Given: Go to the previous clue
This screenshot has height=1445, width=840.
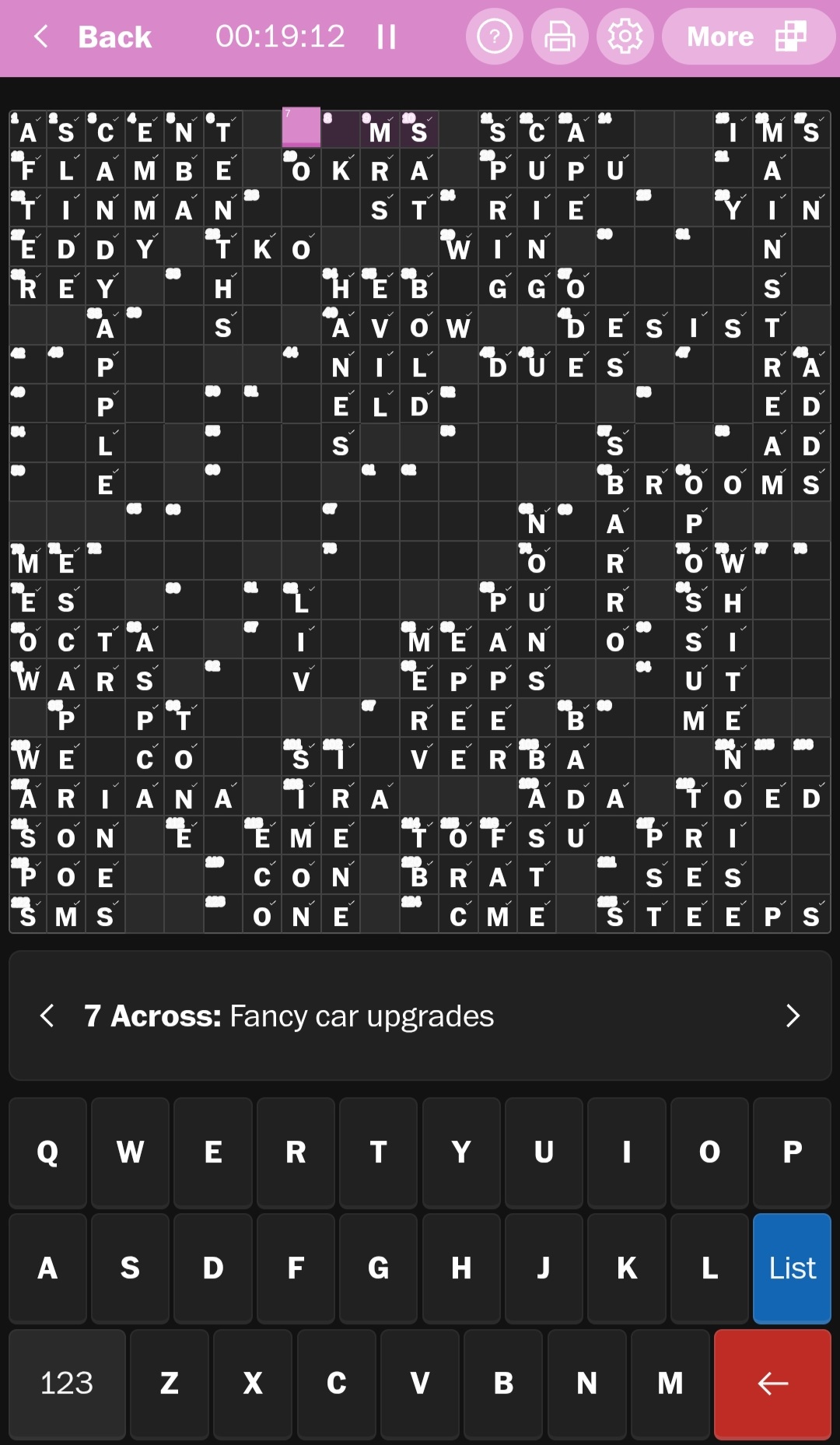Looking at the screenshot, I should [x=47, y=1015].
